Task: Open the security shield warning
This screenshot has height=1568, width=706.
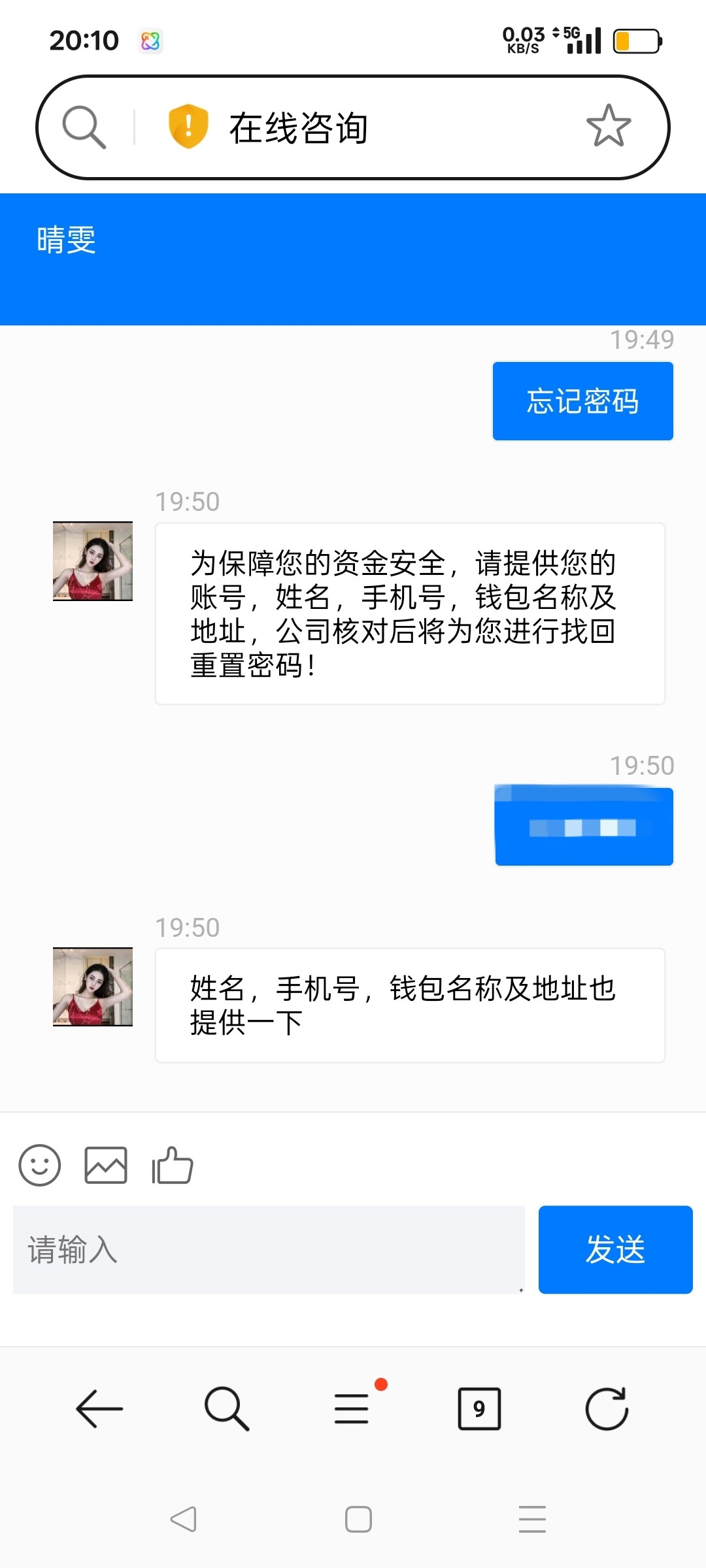Action: click(x=188, y=126)
